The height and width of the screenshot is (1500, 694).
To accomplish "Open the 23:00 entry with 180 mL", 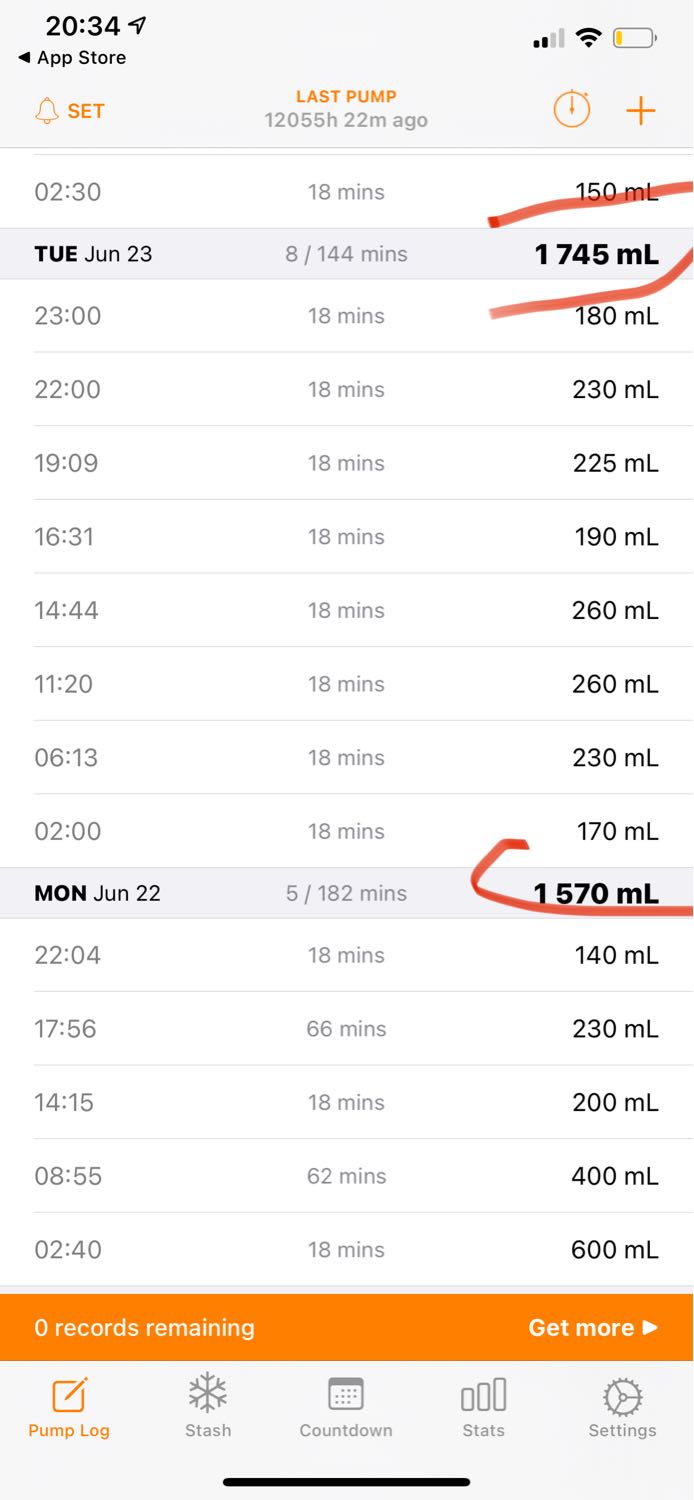I will coord(347,316).
